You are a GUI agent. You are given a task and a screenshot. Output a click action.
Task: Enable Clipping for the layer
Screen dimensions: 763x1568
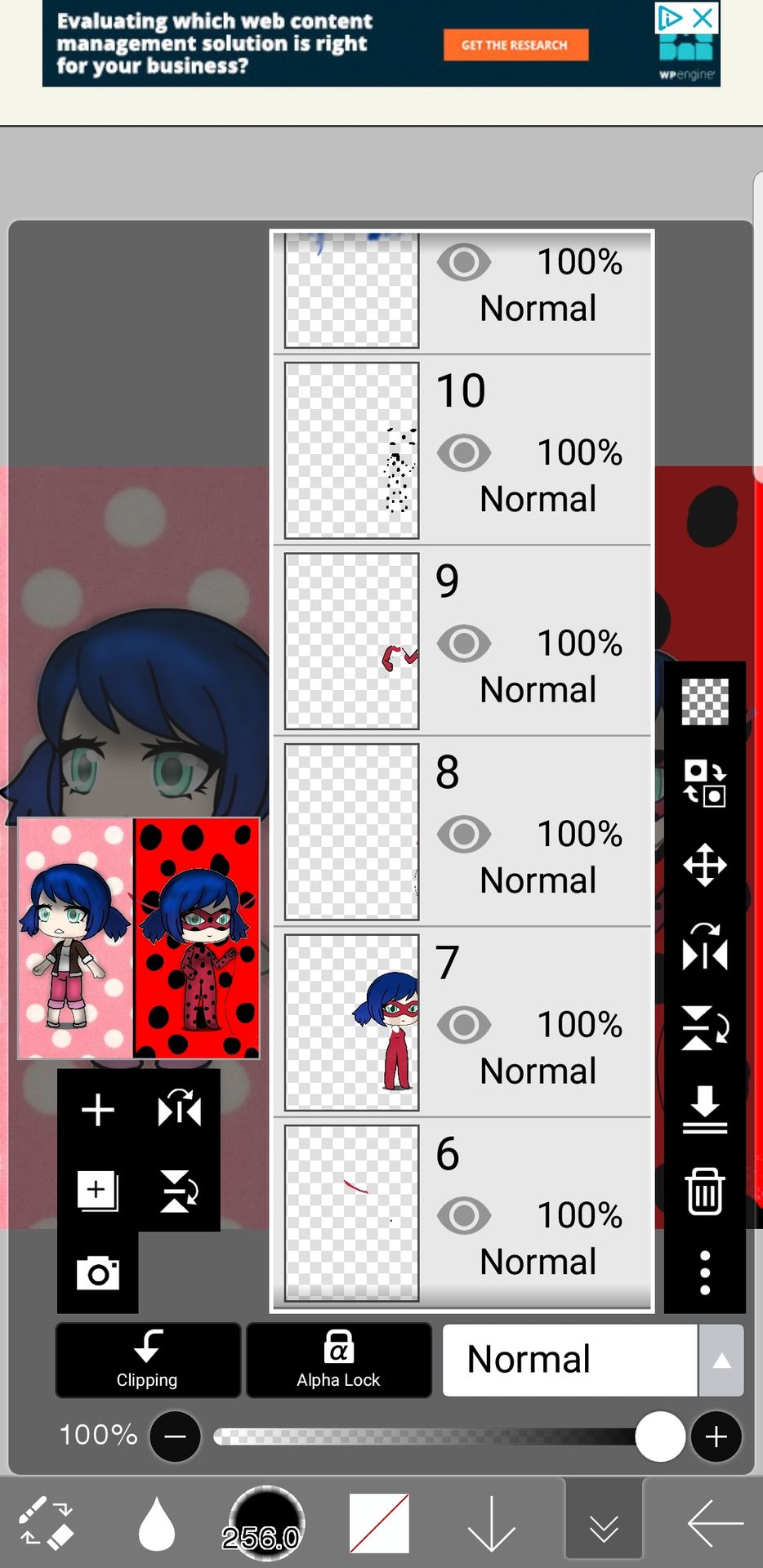tap(148, 1360)
